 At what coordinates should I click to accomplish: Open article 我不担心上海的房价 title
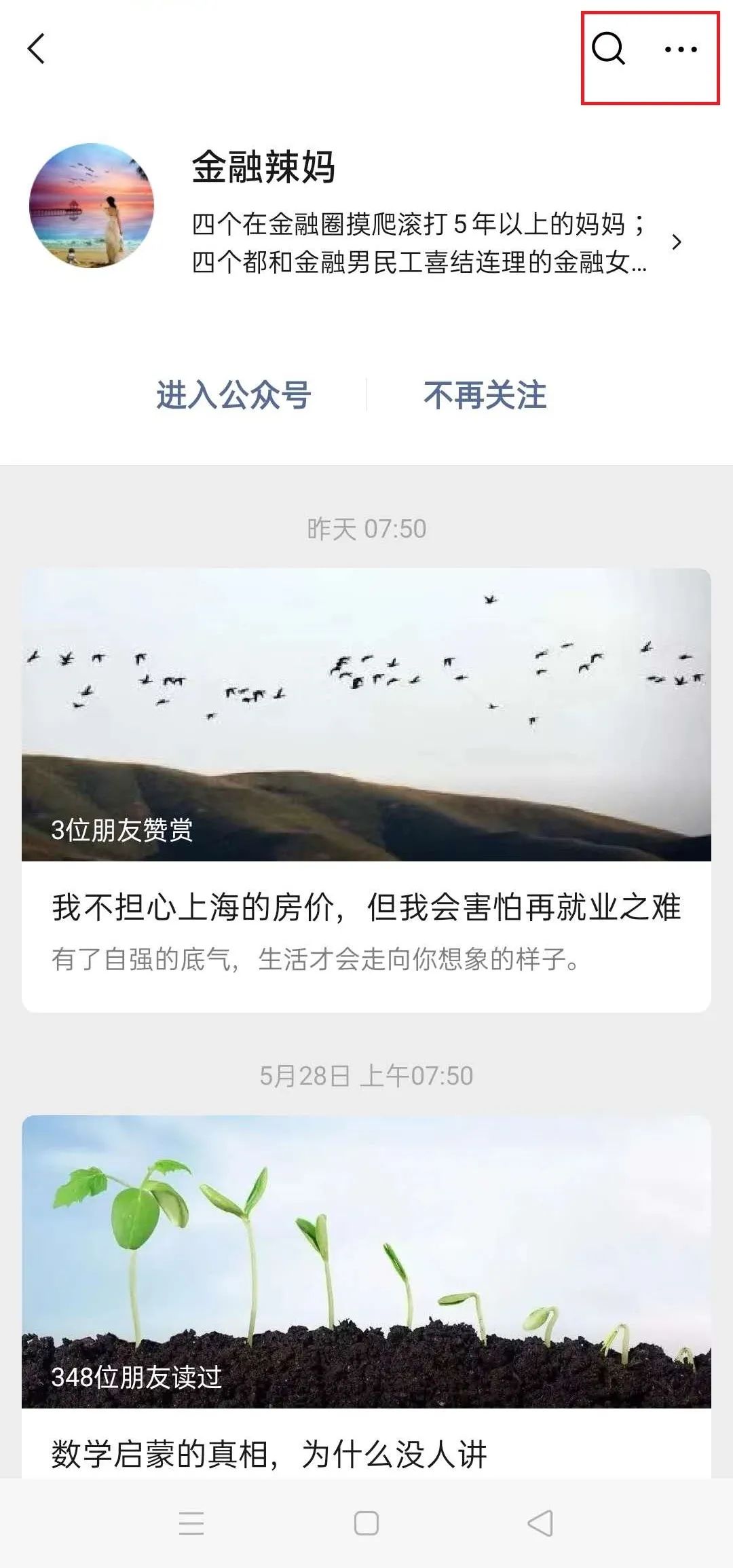tap(366, 908)
